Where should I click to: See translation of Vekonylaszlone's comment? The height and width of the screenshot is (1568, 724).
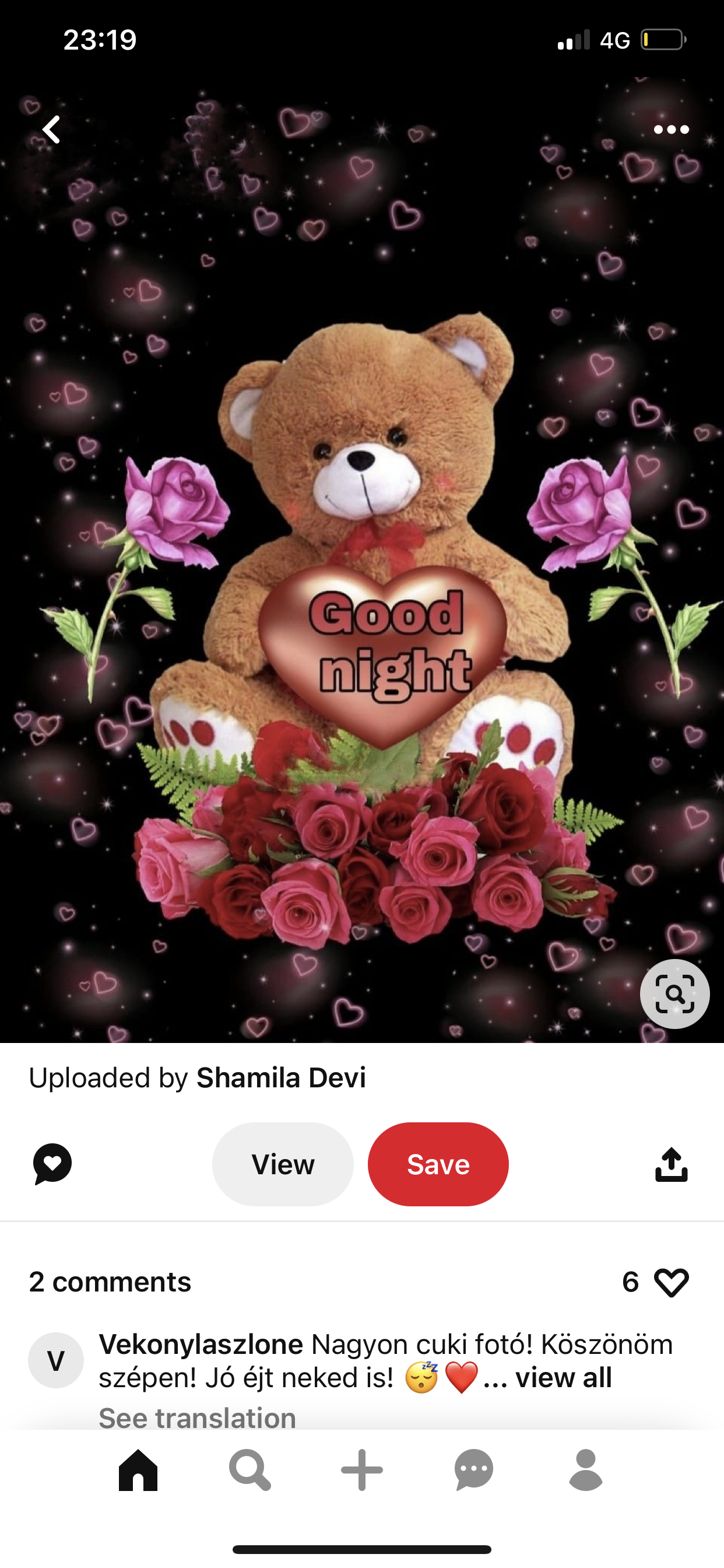click(197, 1417)
